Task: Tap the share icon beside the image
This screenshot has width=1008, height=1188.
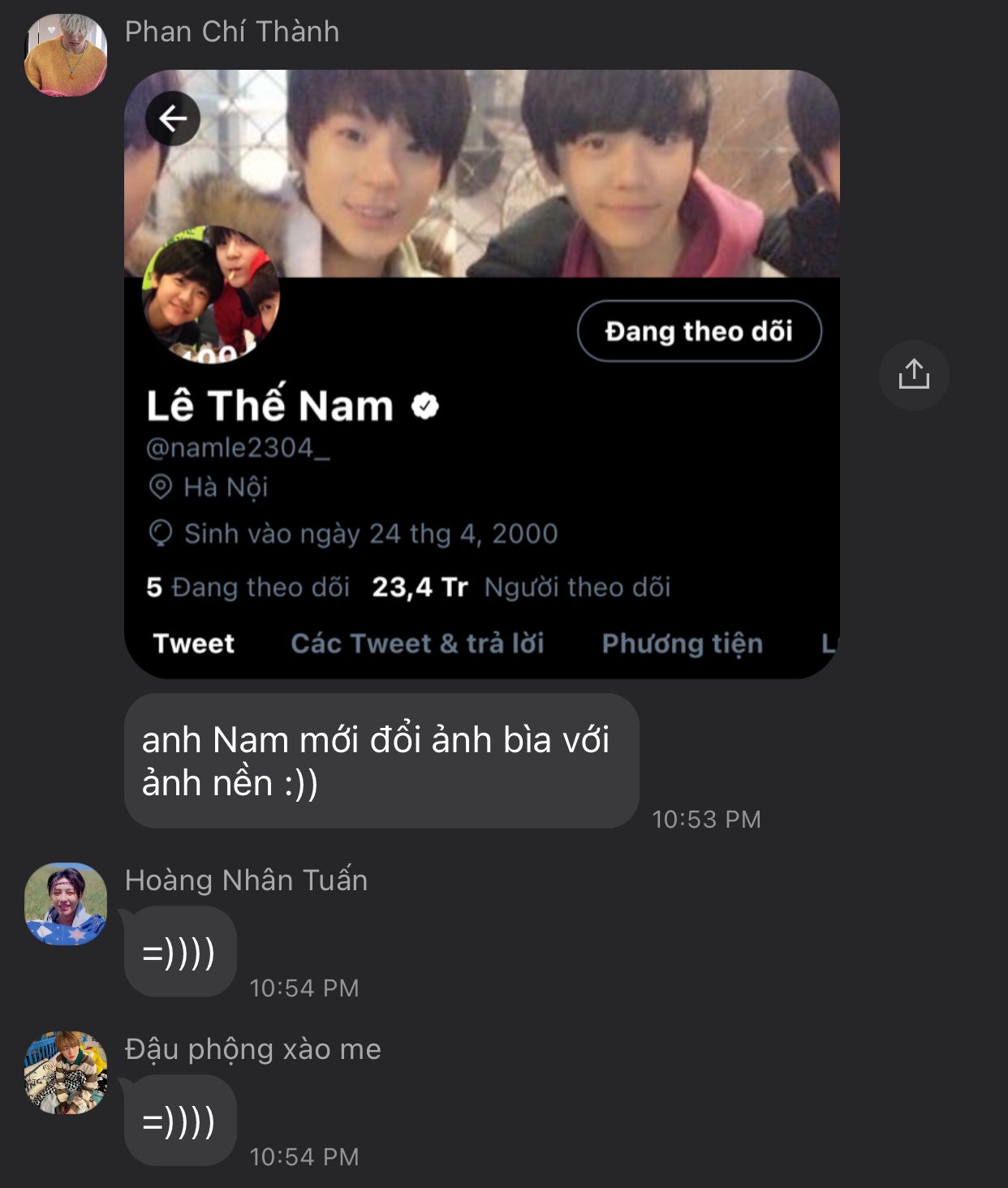Action: (914, 375)
